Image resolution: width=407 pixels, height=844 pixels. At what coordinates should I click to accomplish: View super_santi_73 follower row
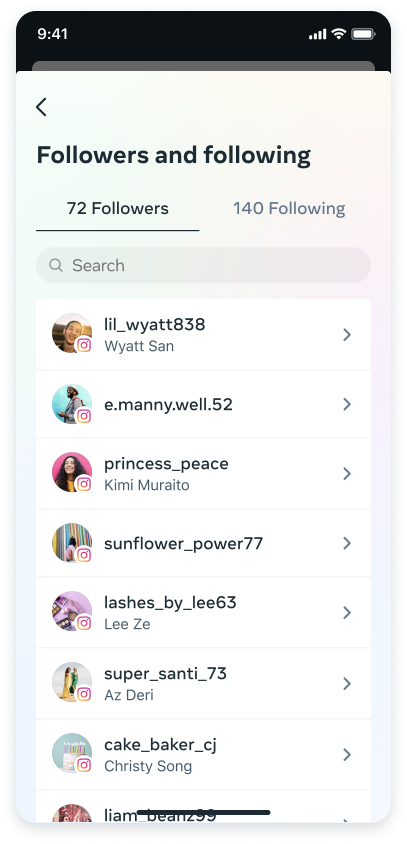(204, 683)
